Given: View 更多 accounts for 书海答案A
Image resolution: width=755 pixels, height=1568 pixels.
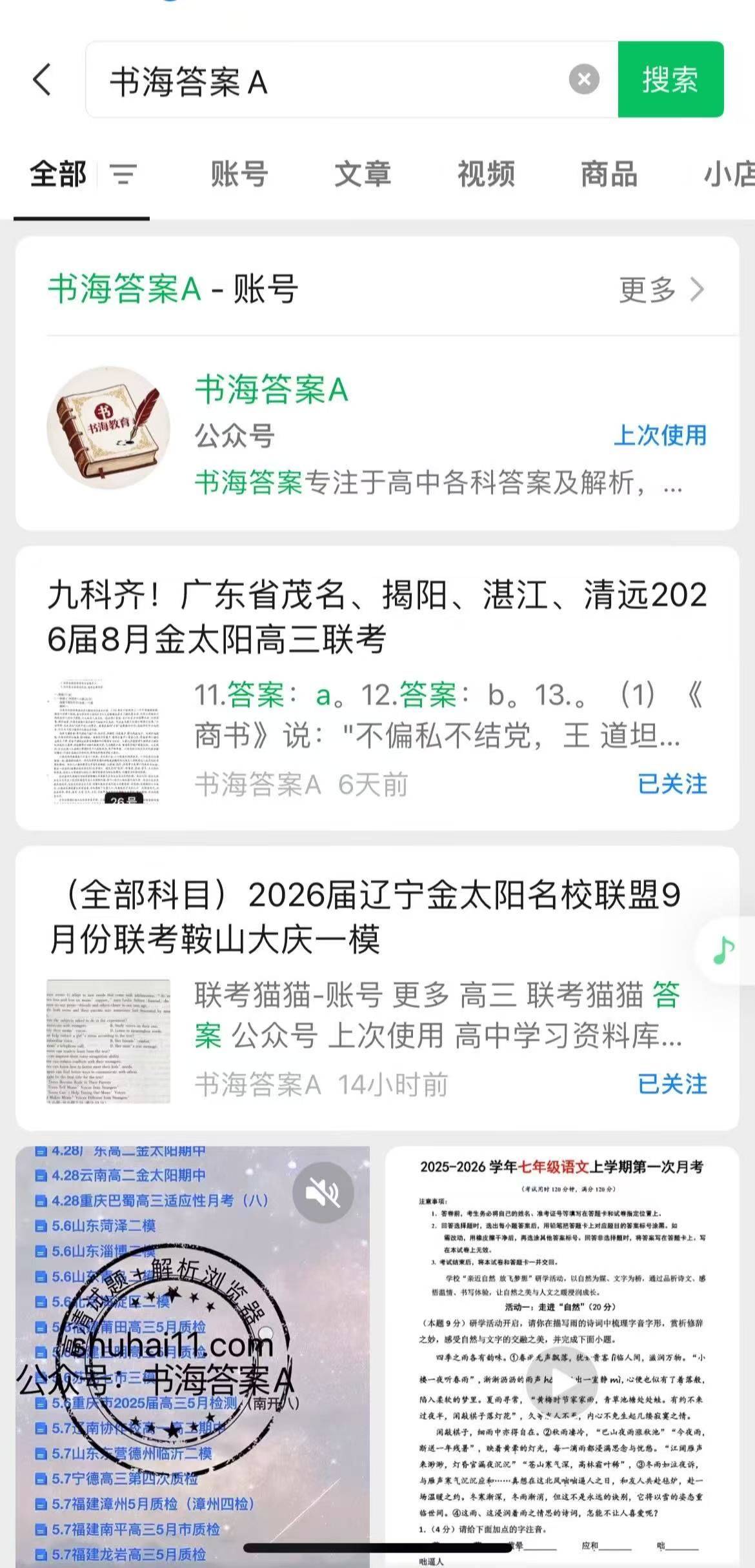Looking at the screenshot, I should [x=661, y=290].
